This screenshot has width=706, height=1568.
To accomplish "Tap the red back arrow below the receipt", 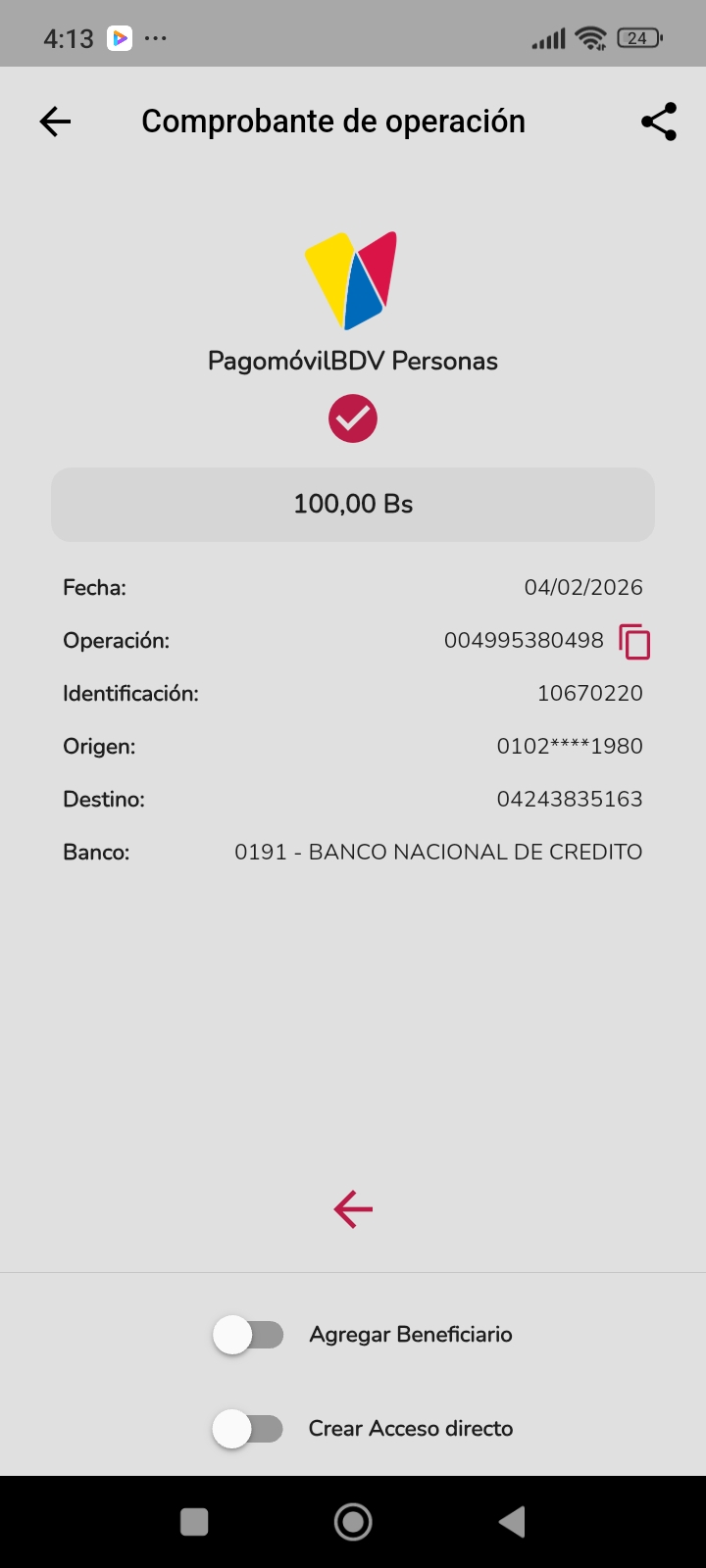I will tap(353, 1209).
